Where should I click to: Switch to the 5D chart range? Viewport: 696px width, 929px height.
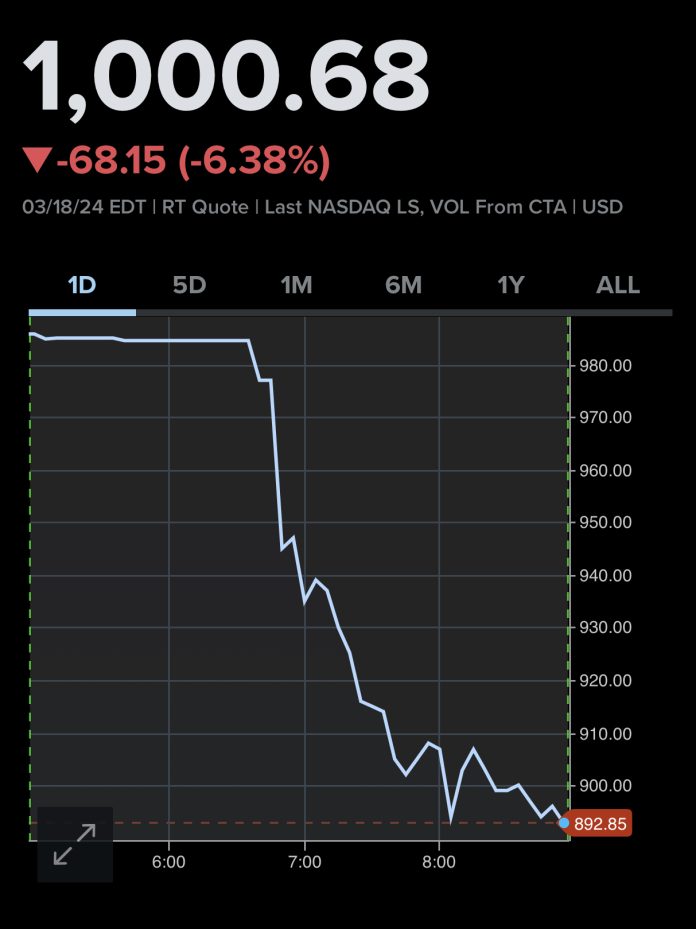point(190,286)
